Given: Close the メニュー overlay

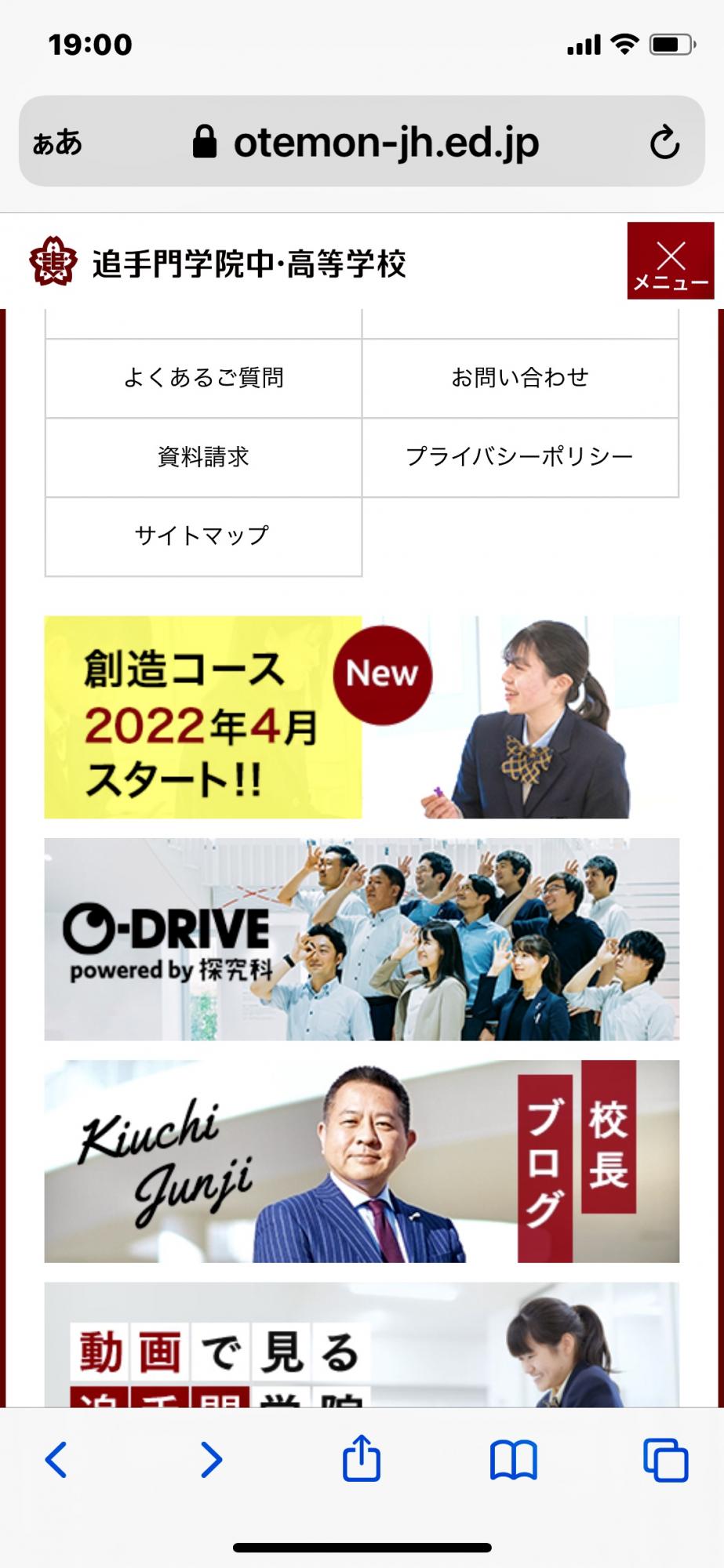Looking at the screenshot, I should pyautogui.click(x=670, y=261).
